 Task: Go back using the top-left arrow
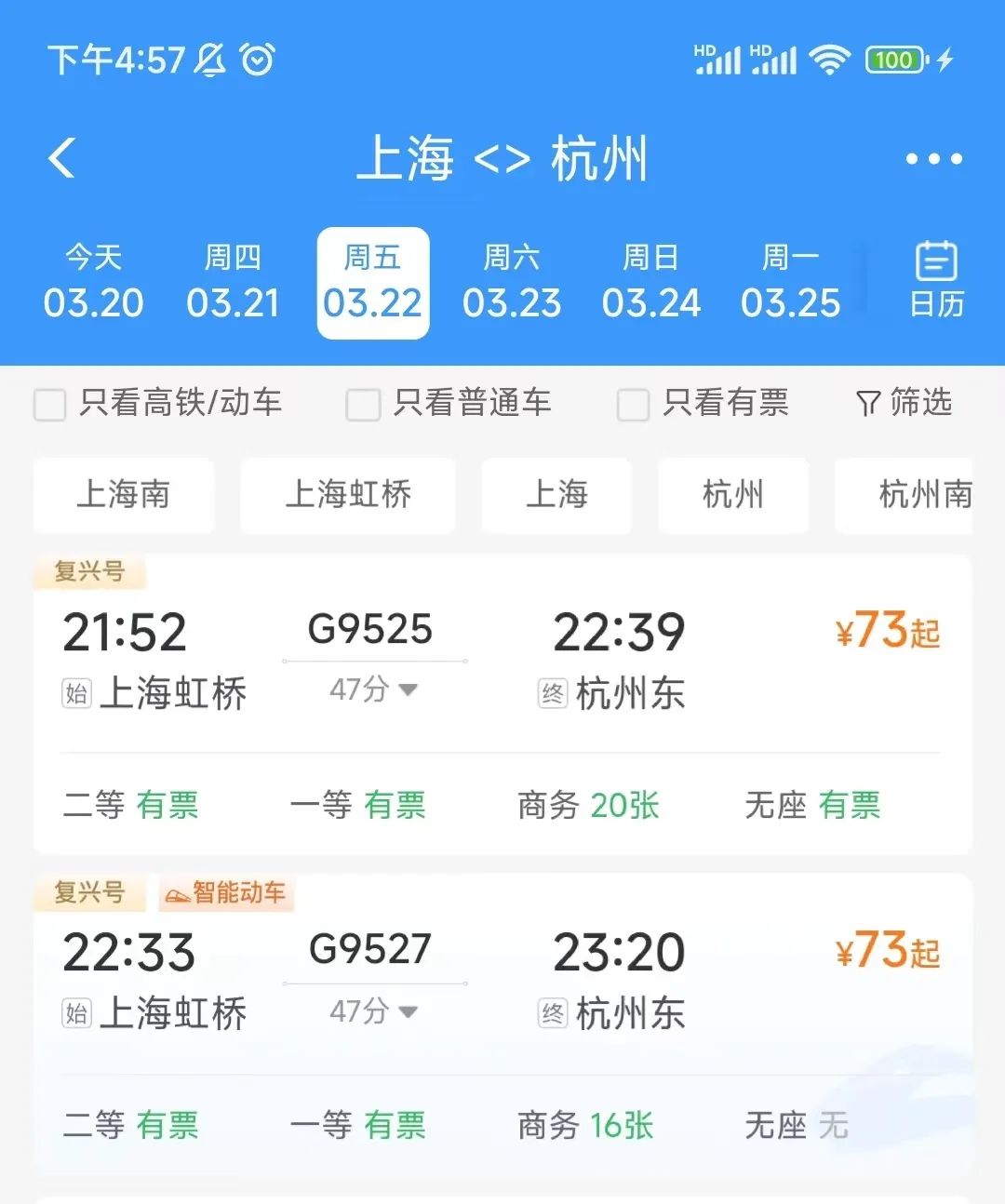pos(62,158)
